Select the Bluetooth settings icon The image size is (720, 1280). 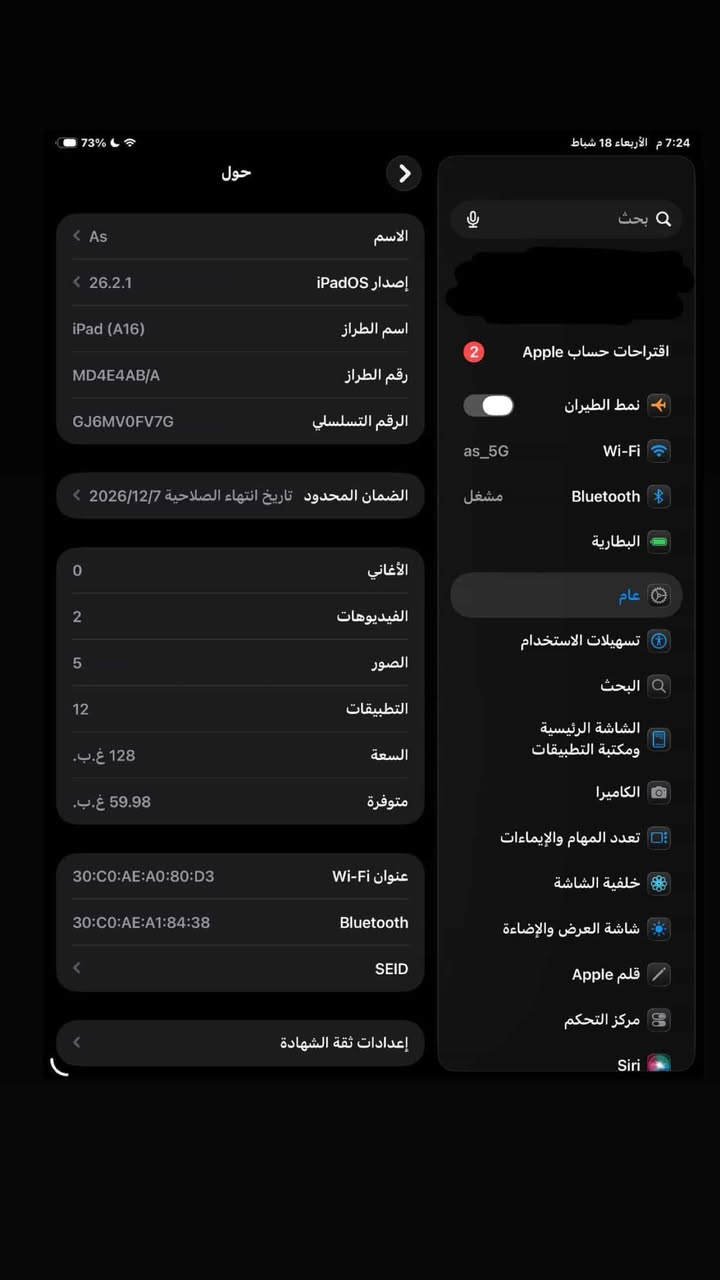pyautogui.click(x=658, y=496)
